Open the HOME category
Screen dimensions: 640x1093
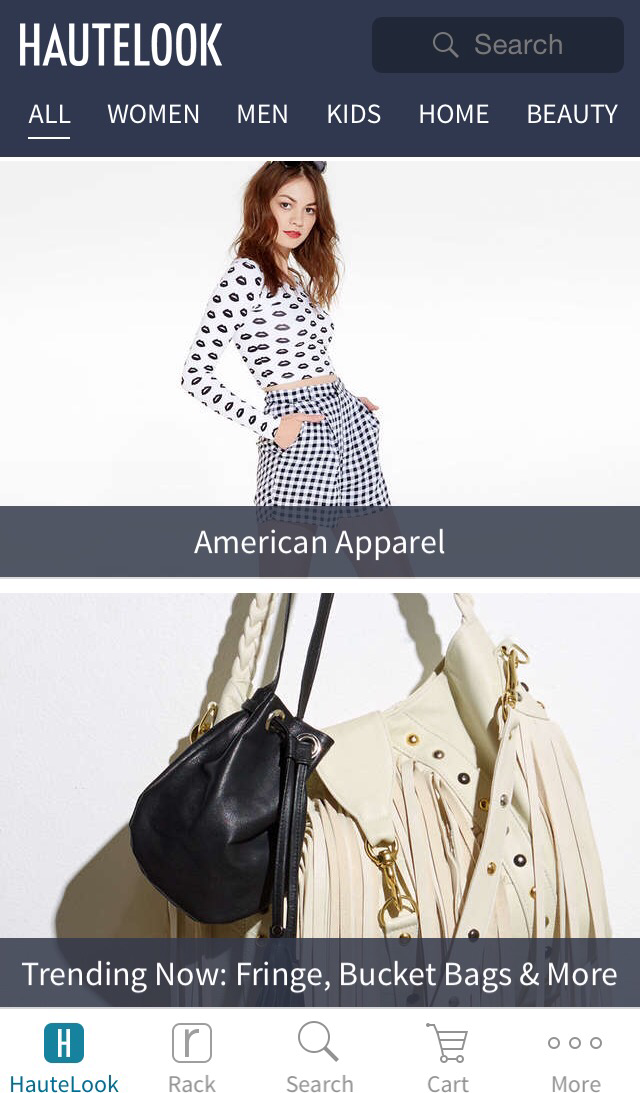(453, 114)
